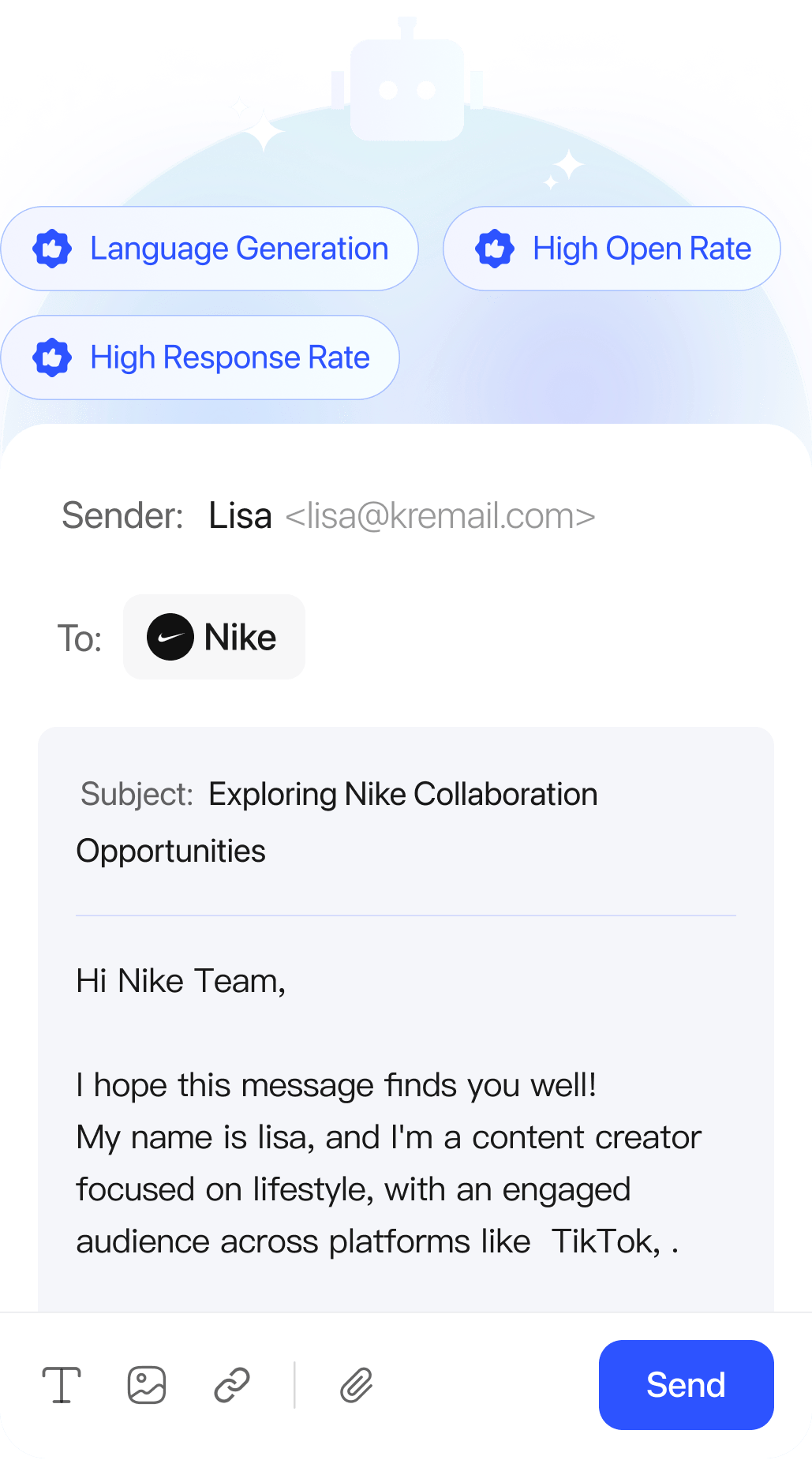This screenshot has width=812, height=1475.
Task: Add a link to the email
Action: pos(232,1385)
